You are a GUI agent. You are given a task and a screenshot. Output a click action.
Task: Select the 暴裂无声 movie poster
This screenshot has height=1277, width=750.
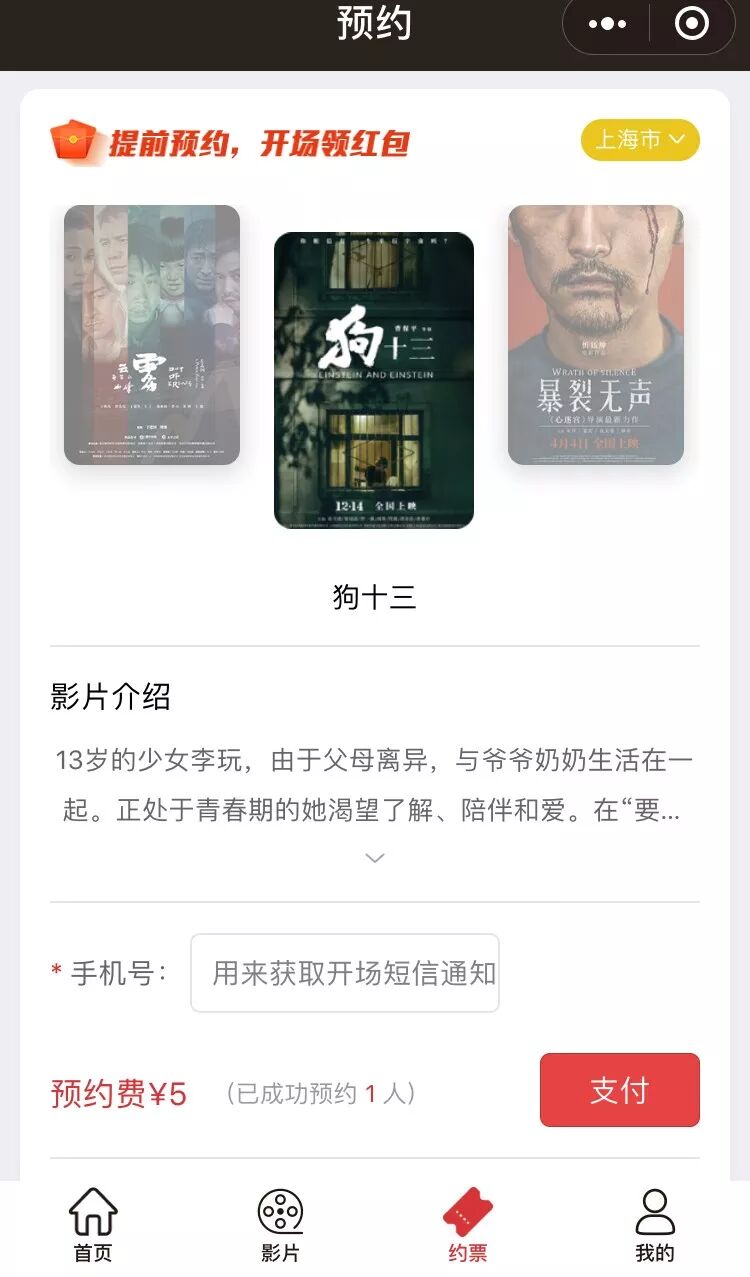tap(596, 335)
